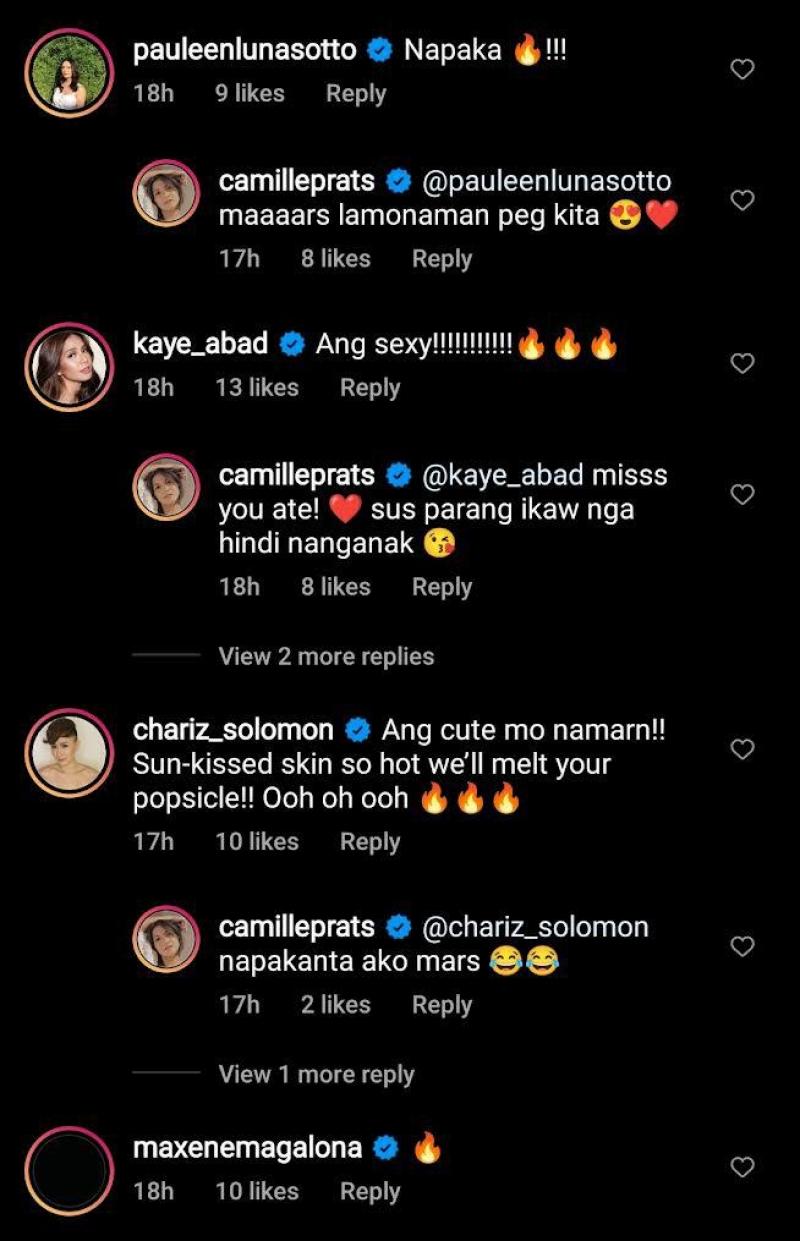Viewport: 800px width, 1241px height.
Task: Like camilleprats' napakanta ako mars reply
Action: (742, 946)
